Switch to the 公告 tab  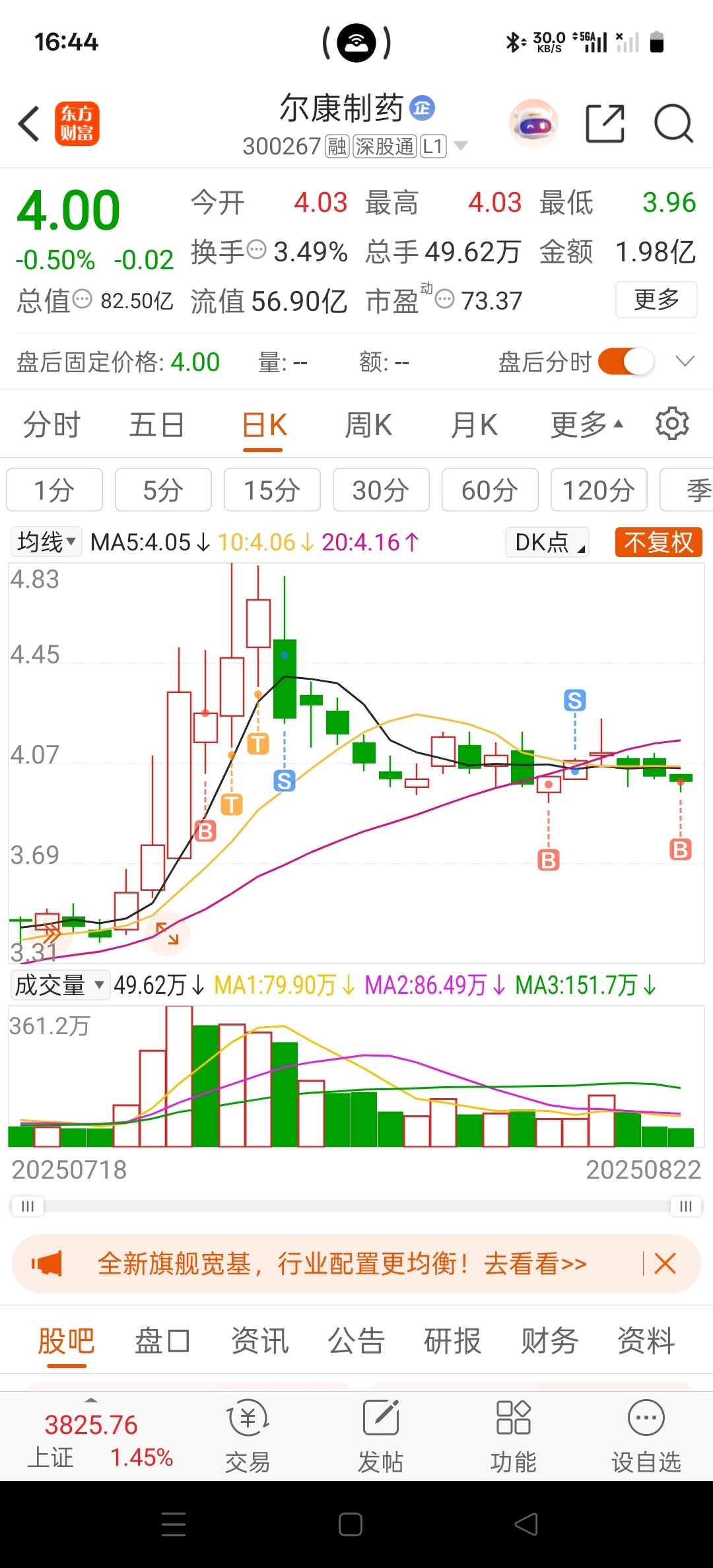point(356,1341)
